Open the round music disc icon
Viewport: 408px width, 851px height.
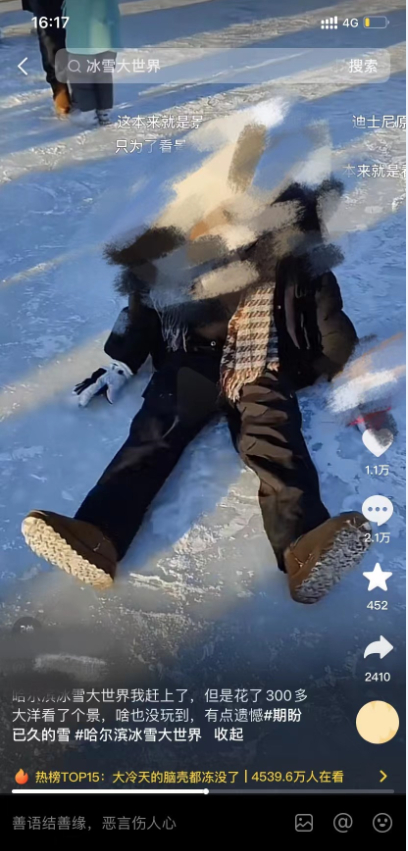pyautogui.click(x=377, y=722)
